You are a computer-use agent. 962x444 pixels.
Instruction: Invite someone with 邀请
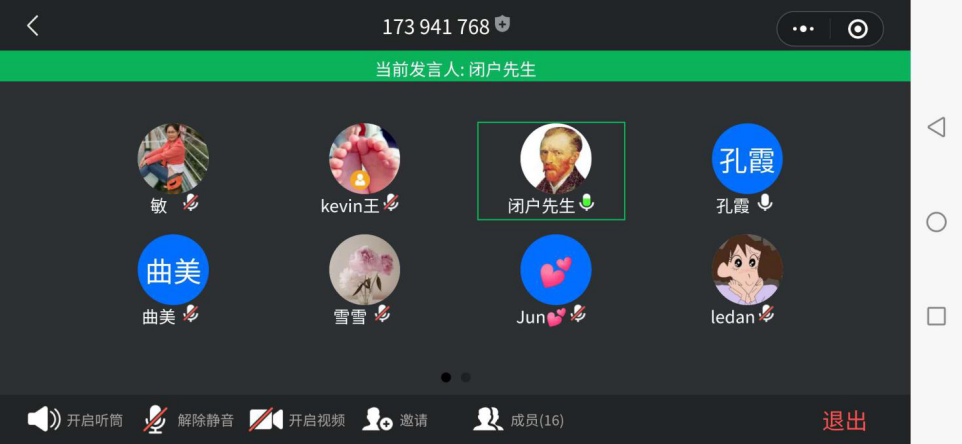coord(395,419)
